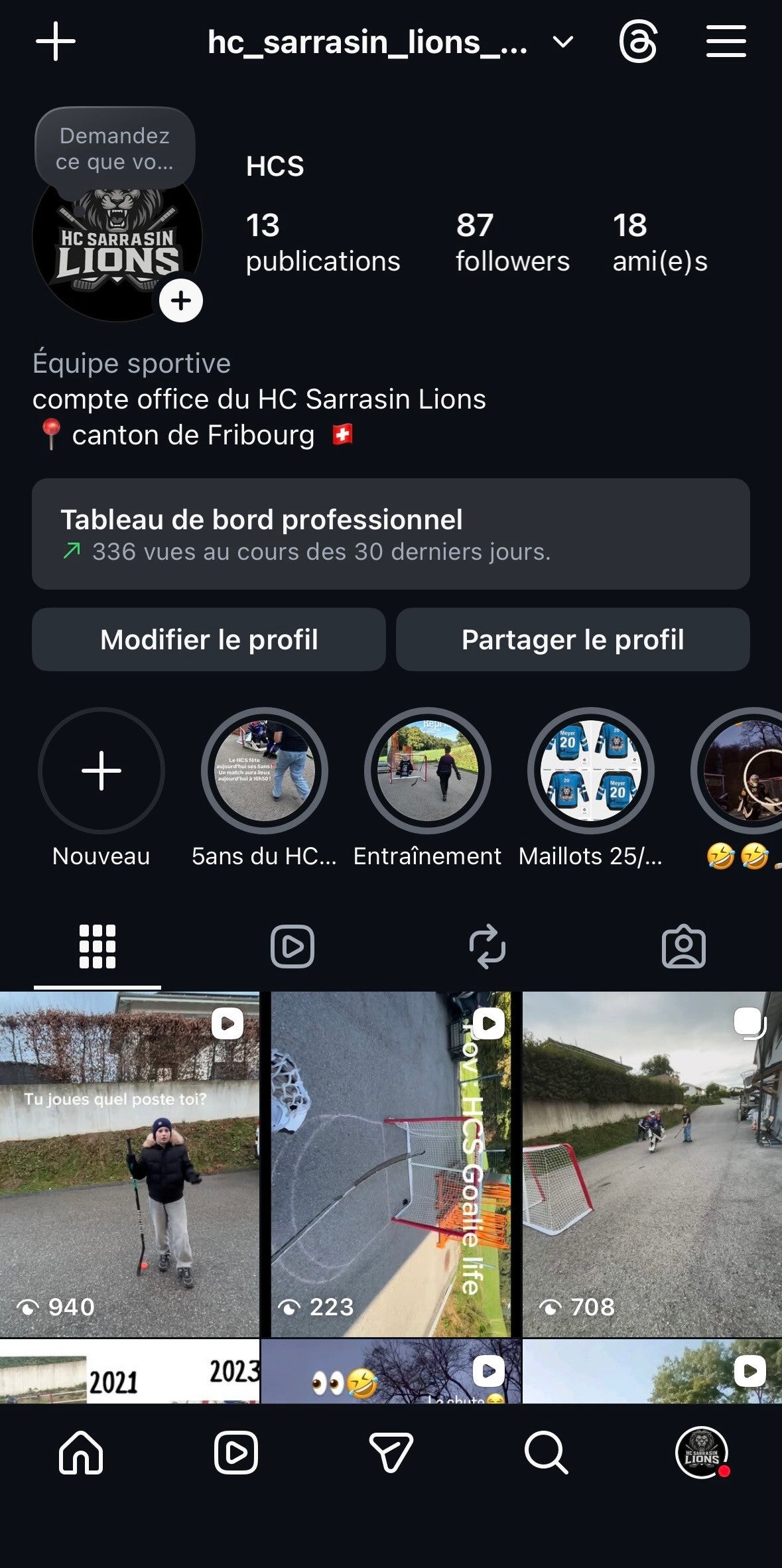
Task: Add a new highlight with Nouveau
Action: pos(101,771)
